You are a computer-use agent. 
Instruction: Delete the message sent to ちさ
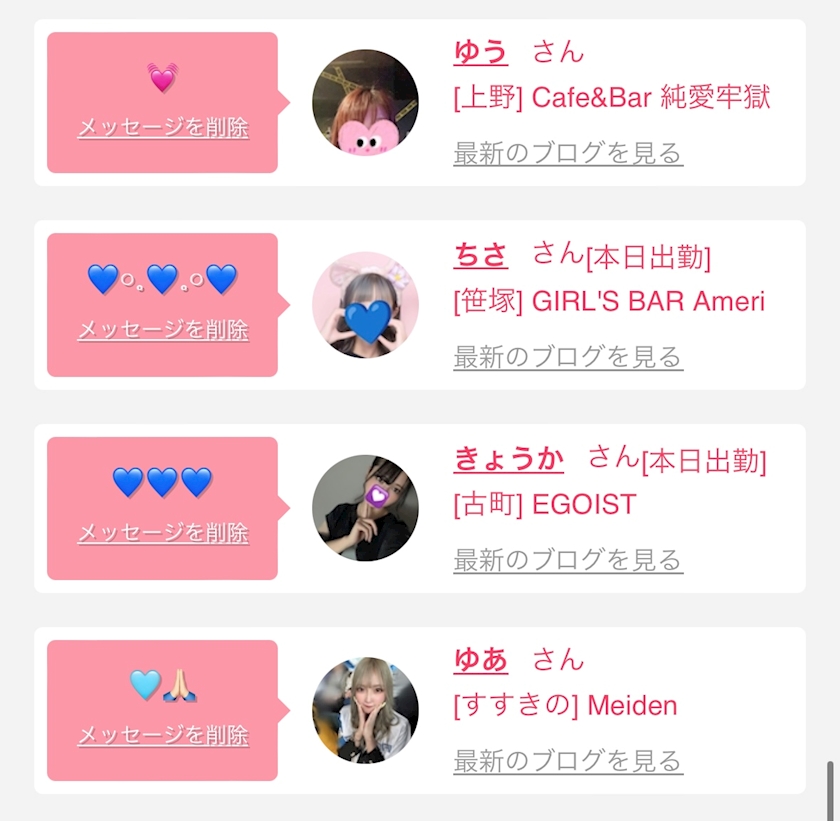(163, 329)
